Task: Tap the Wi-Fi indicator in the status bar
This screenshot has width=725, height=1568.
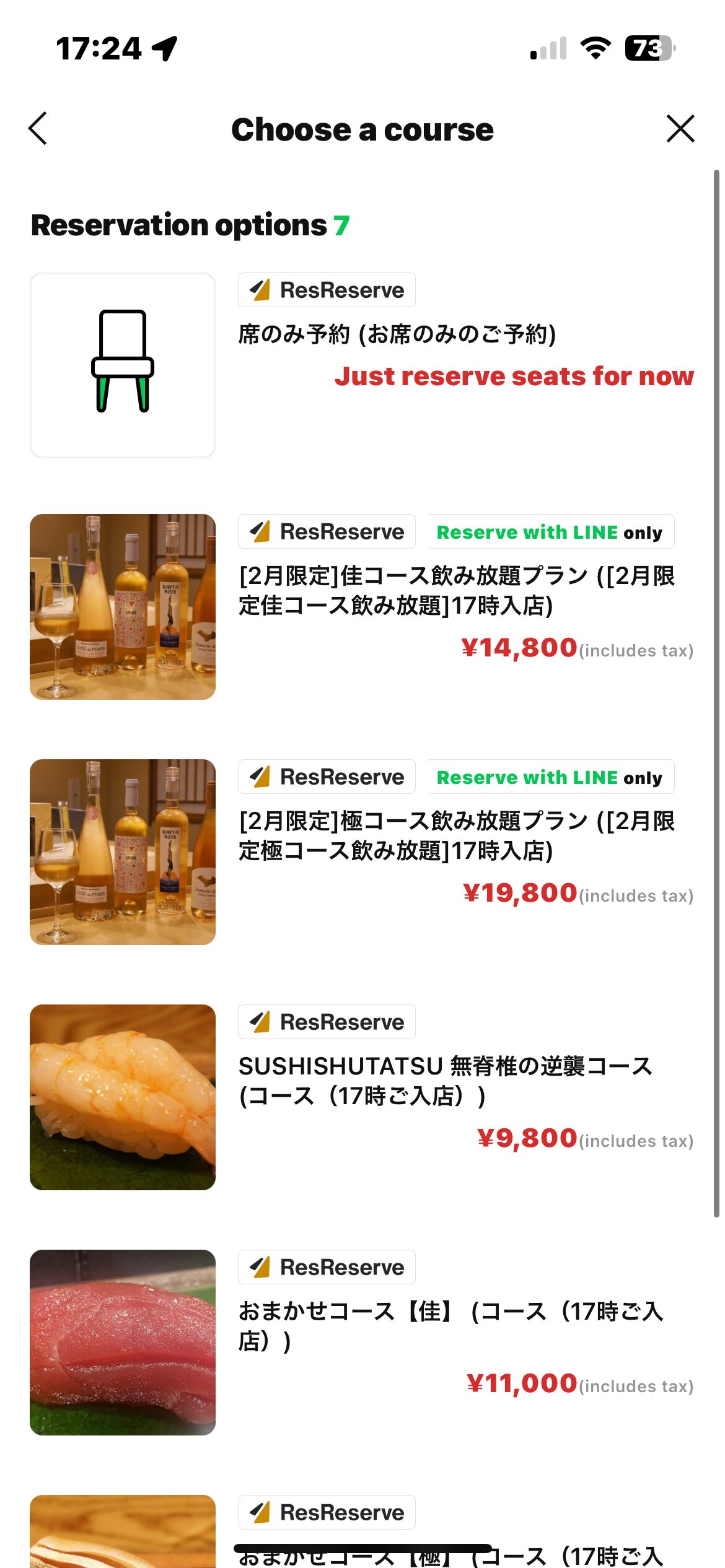Action: (x=596, y=47)
